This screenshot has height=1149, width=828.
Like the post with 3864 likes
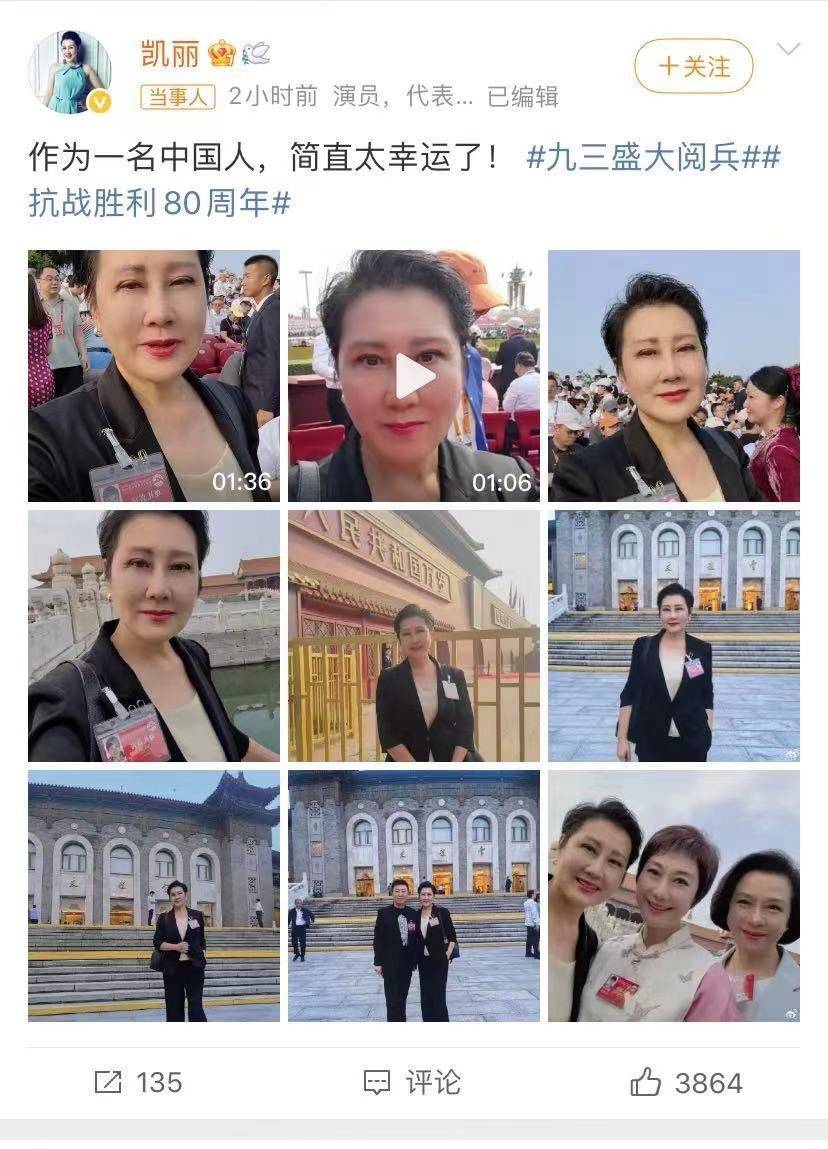pos(686,1082)
